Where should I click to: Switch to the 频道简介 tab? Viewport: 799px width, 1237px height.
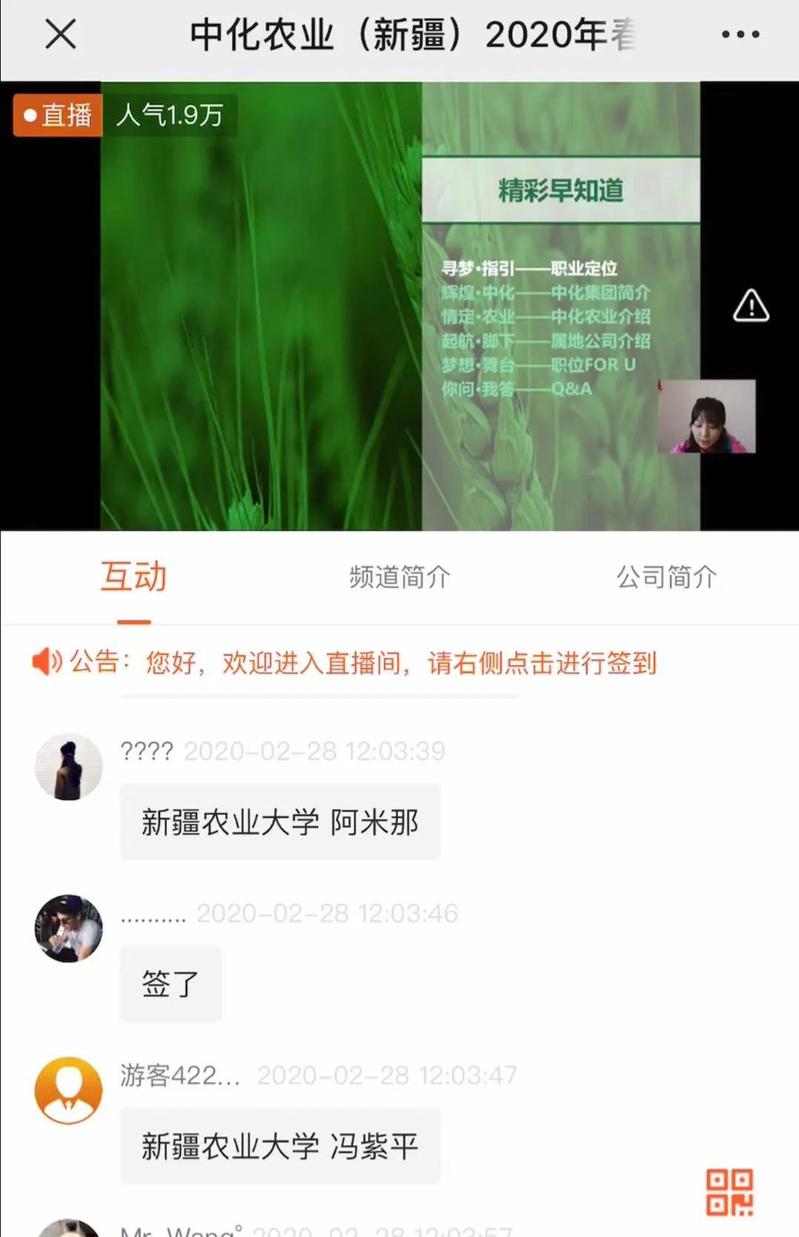point(400,577)
